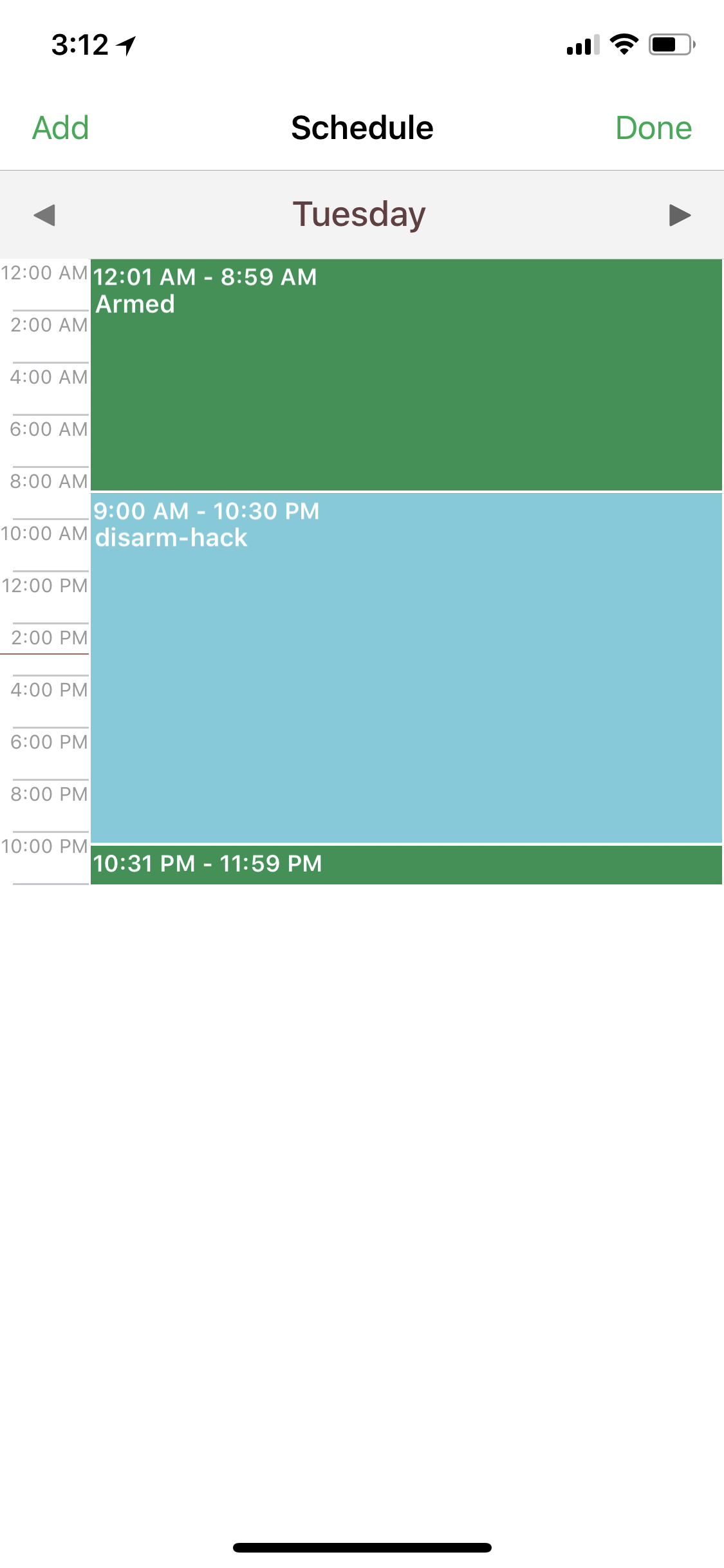The width and height of the screenshot is (724, 1568).
Task: Open the disarm-hack schedule block
Action: click(405, 667)
